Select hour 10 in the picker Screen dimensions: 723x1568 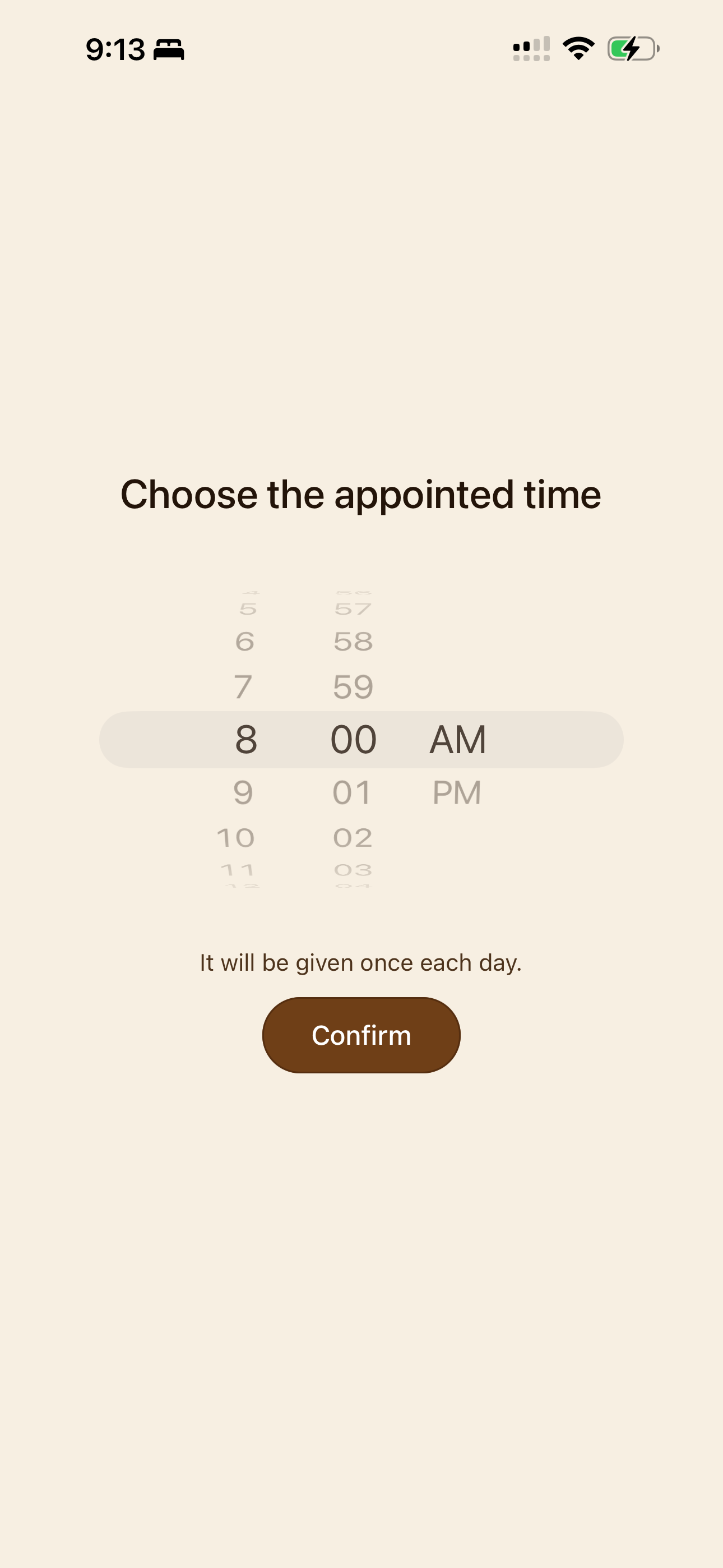pyautogui.click(x=236, y=838)
